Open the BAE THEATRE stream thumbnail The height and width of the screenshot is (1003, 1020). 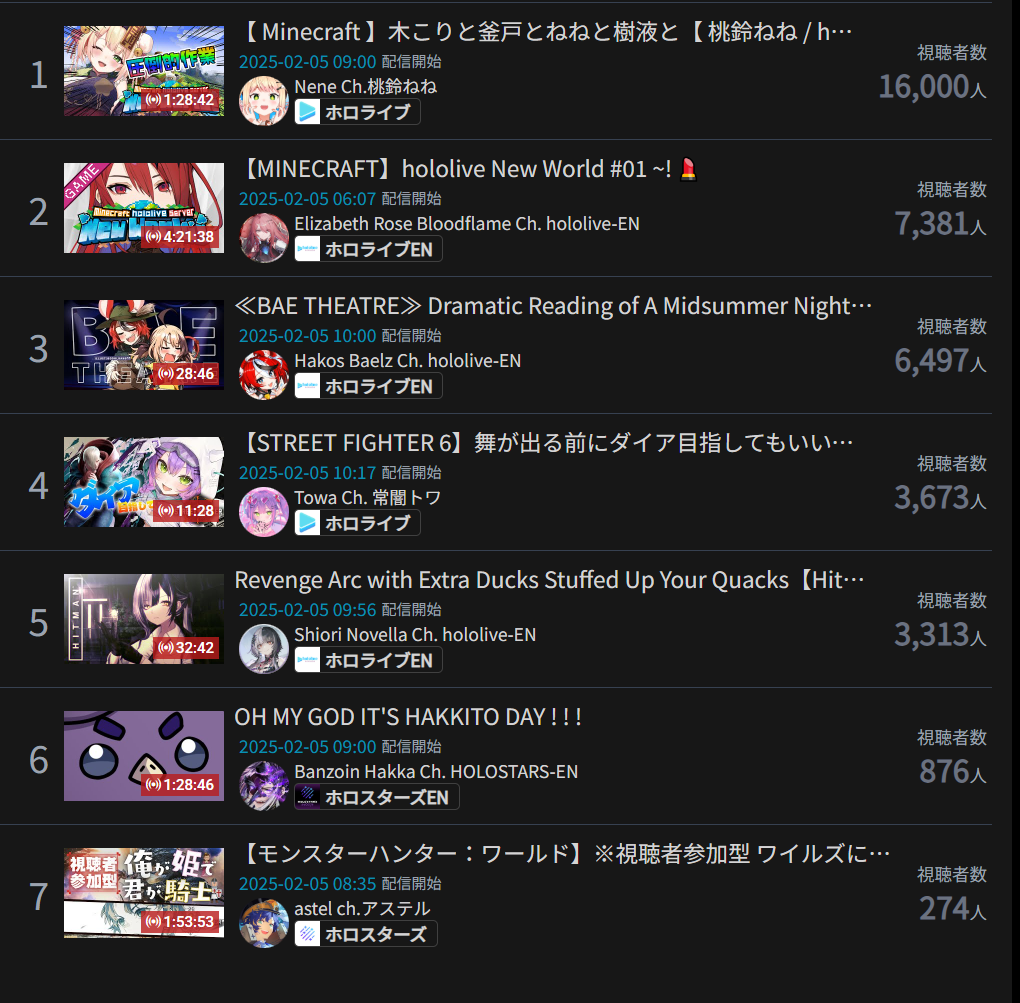(x=143, y=345)
